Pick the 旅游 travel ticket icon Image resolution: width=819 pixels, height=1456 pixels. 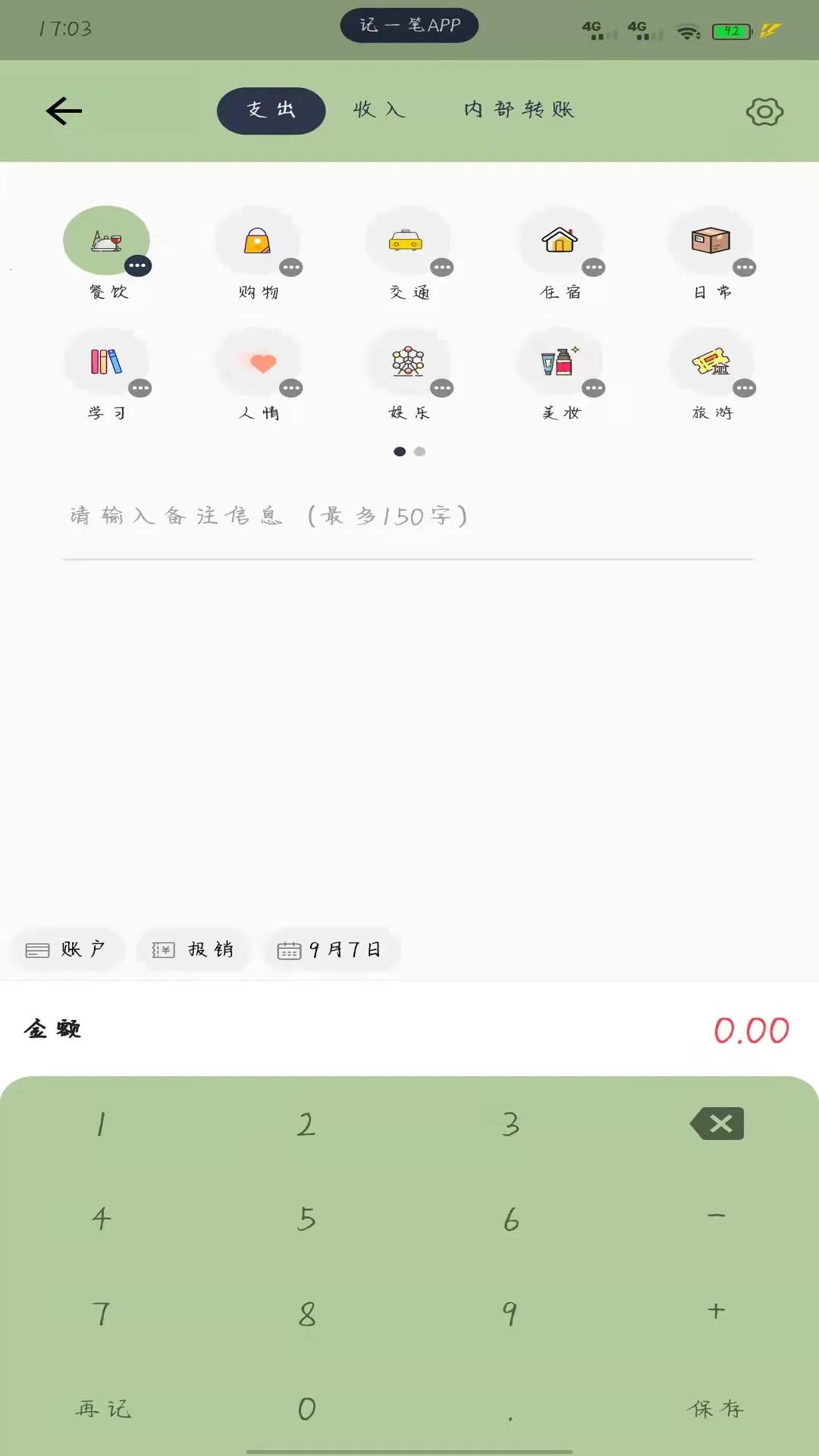point(711,362)
